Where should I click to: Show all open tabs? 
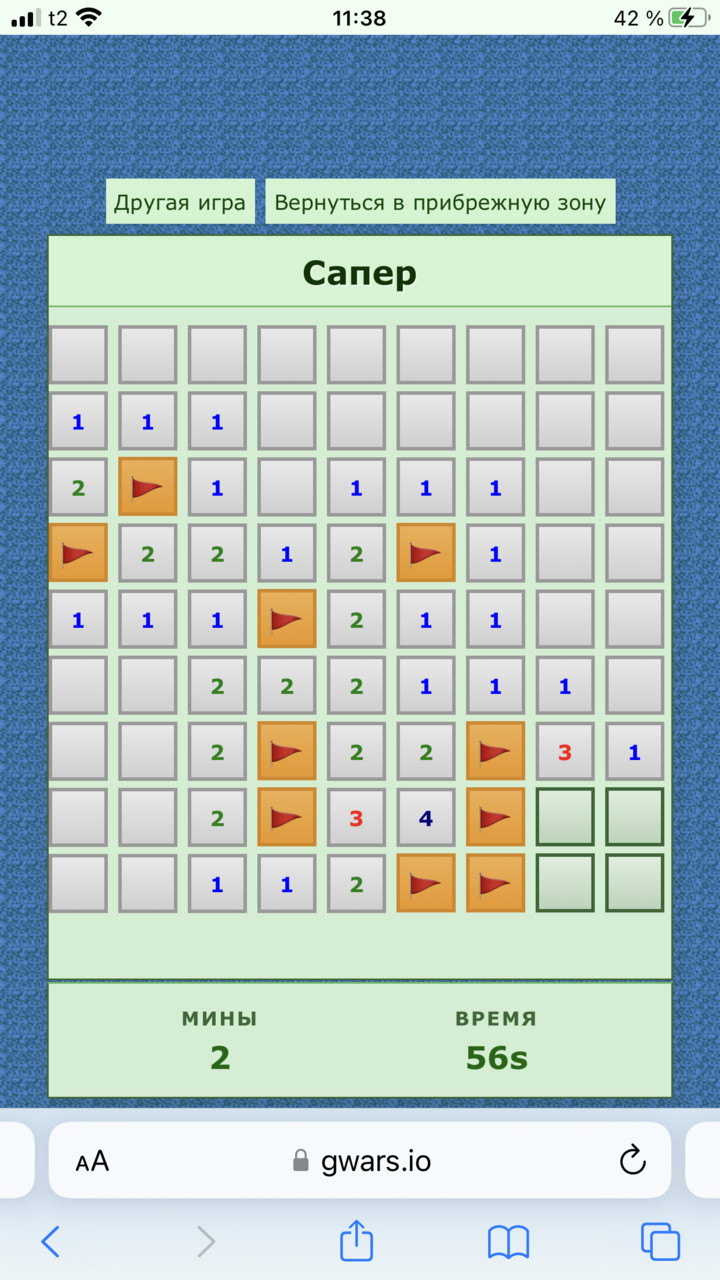click(x=660, y=1242)
